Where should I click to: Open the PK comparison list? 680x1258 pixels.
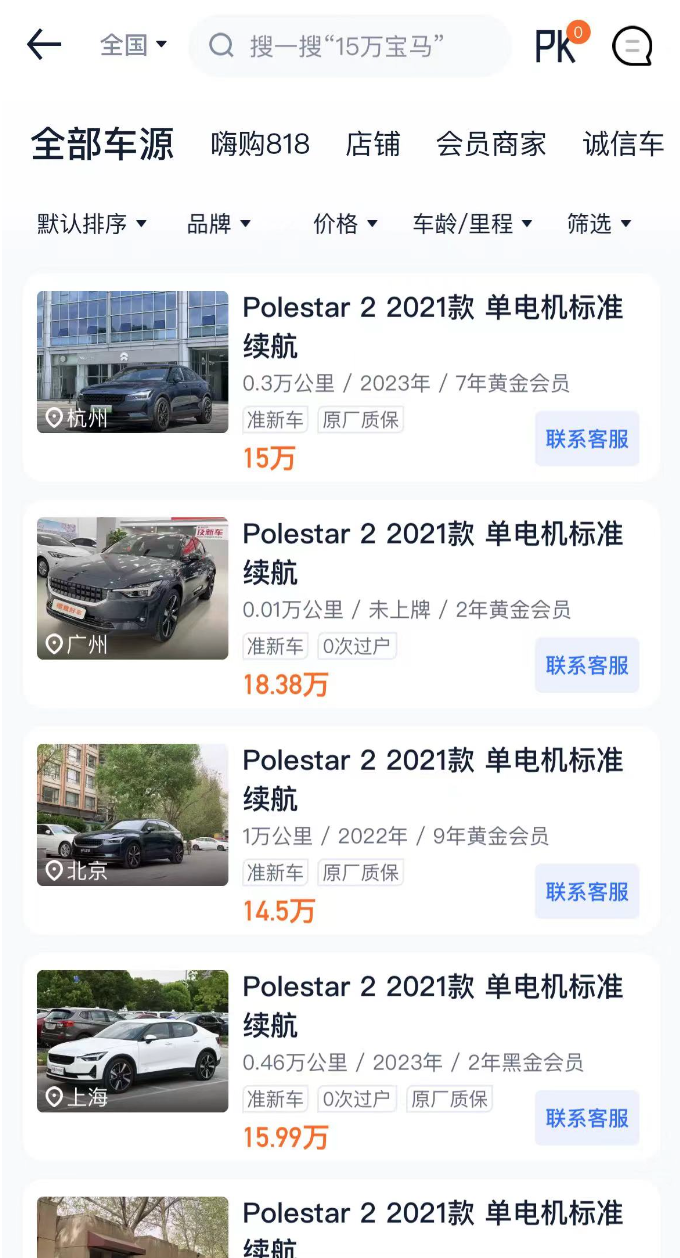coord(558,46)
